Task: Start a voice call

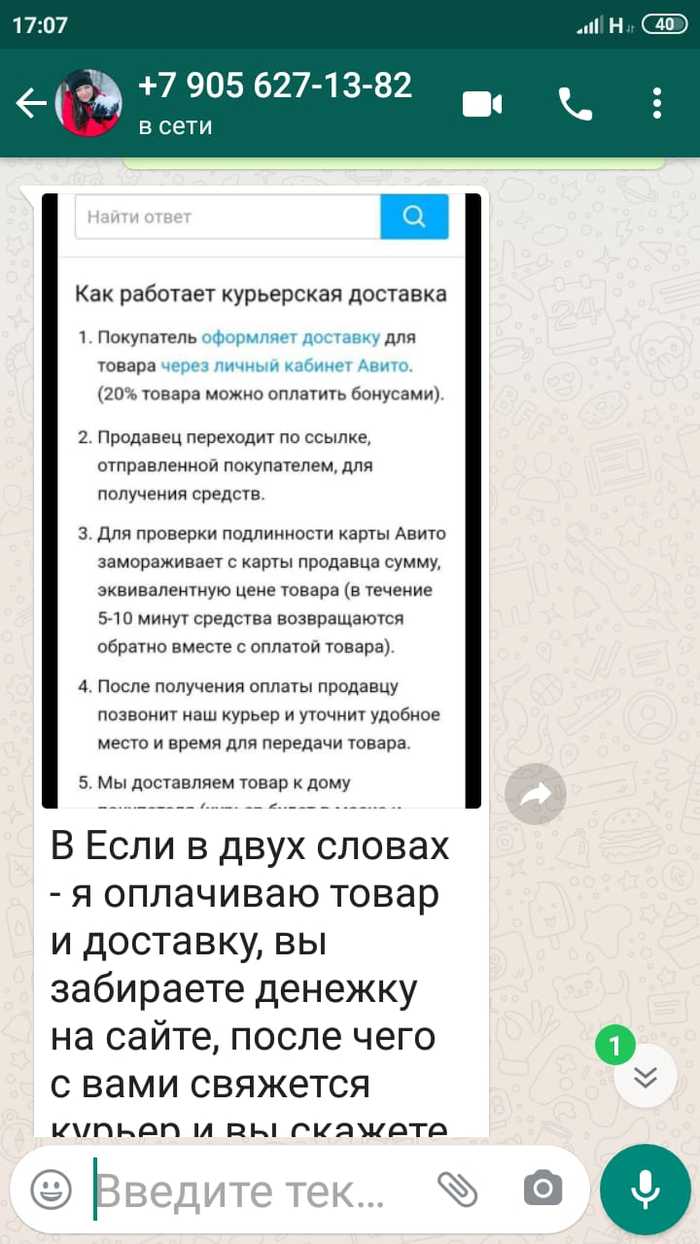Action: click(575, 104)
